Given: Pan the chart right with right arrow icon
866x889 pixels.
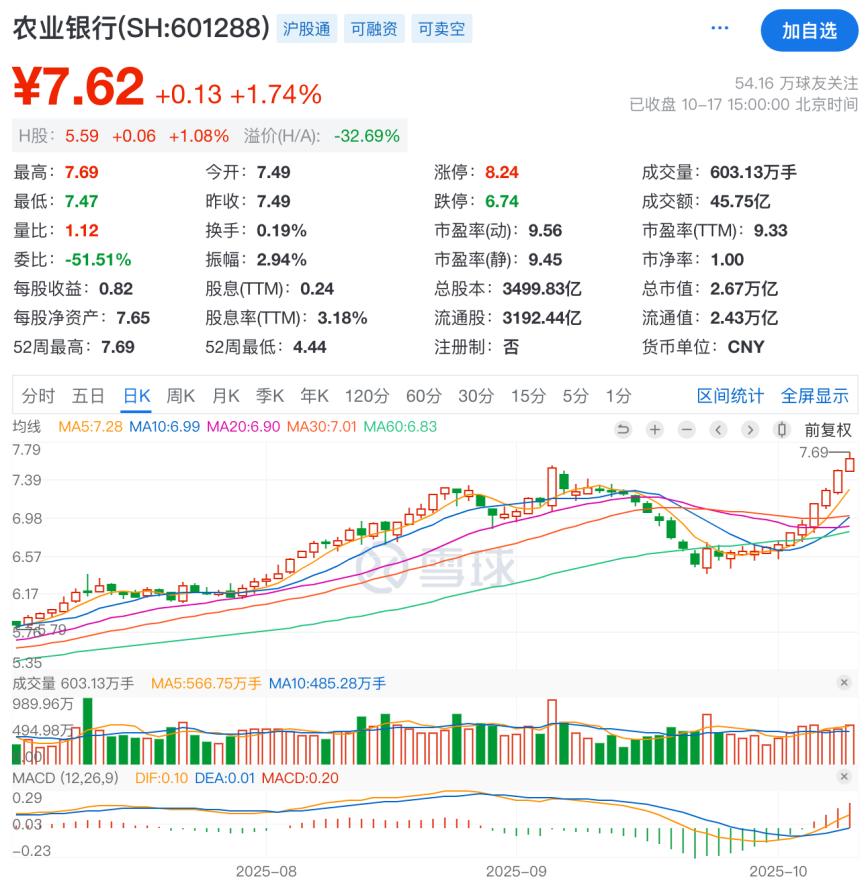Looking at the screenshot, I should click(x=749, y=428).
